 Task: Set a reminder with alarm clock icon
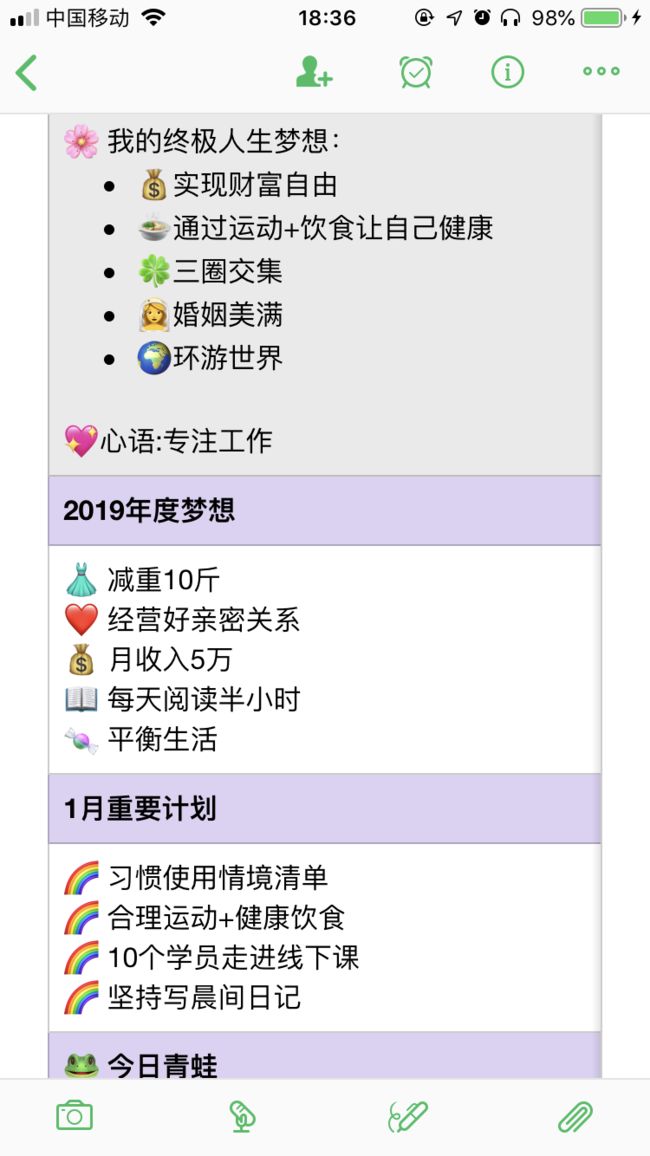[x=416, y=72]
